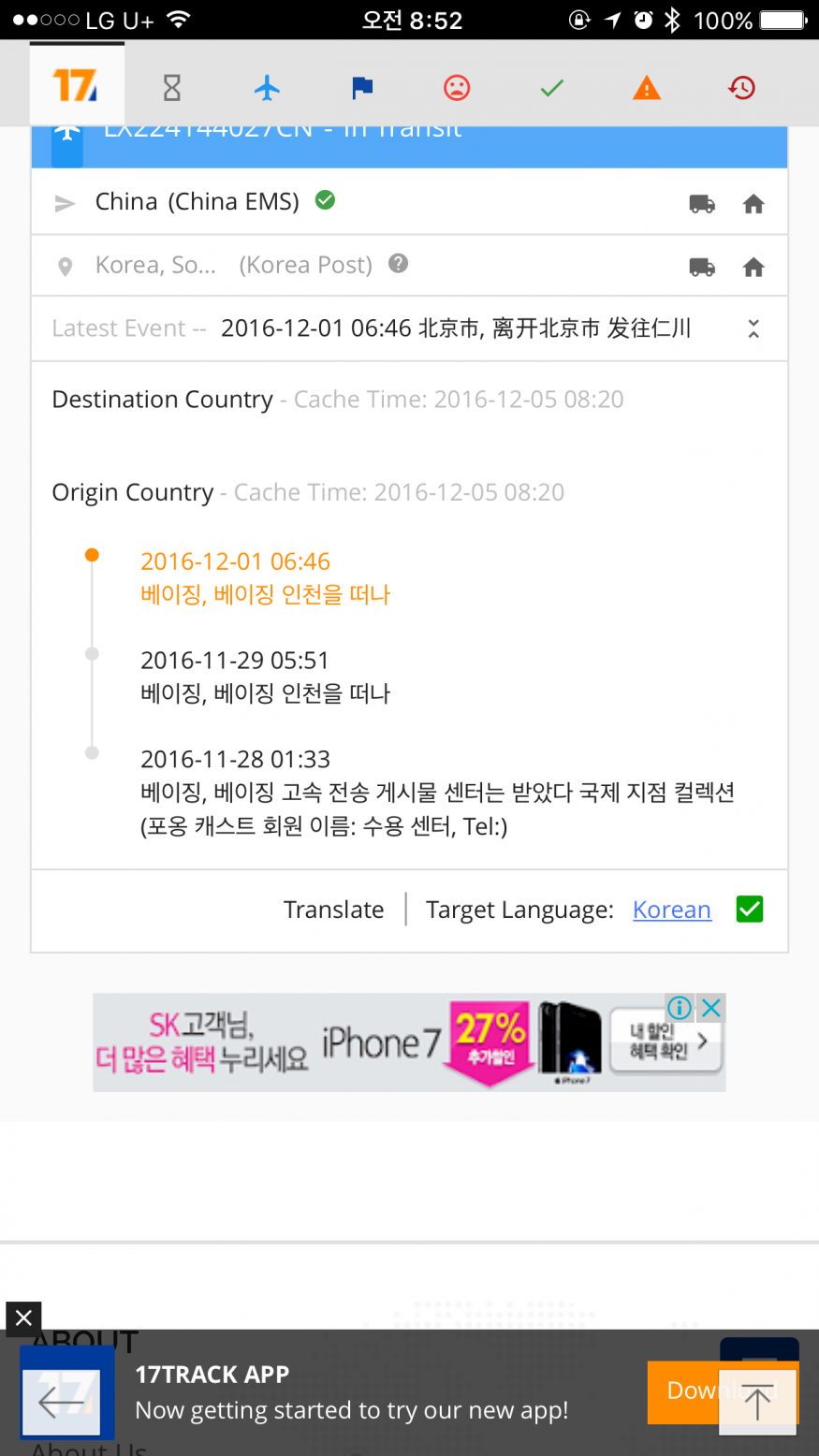Switch to the blue flag pickup tab
The width and height of the screenshot is (819, 1456).
pyautogui.click(x=362, y=88)
